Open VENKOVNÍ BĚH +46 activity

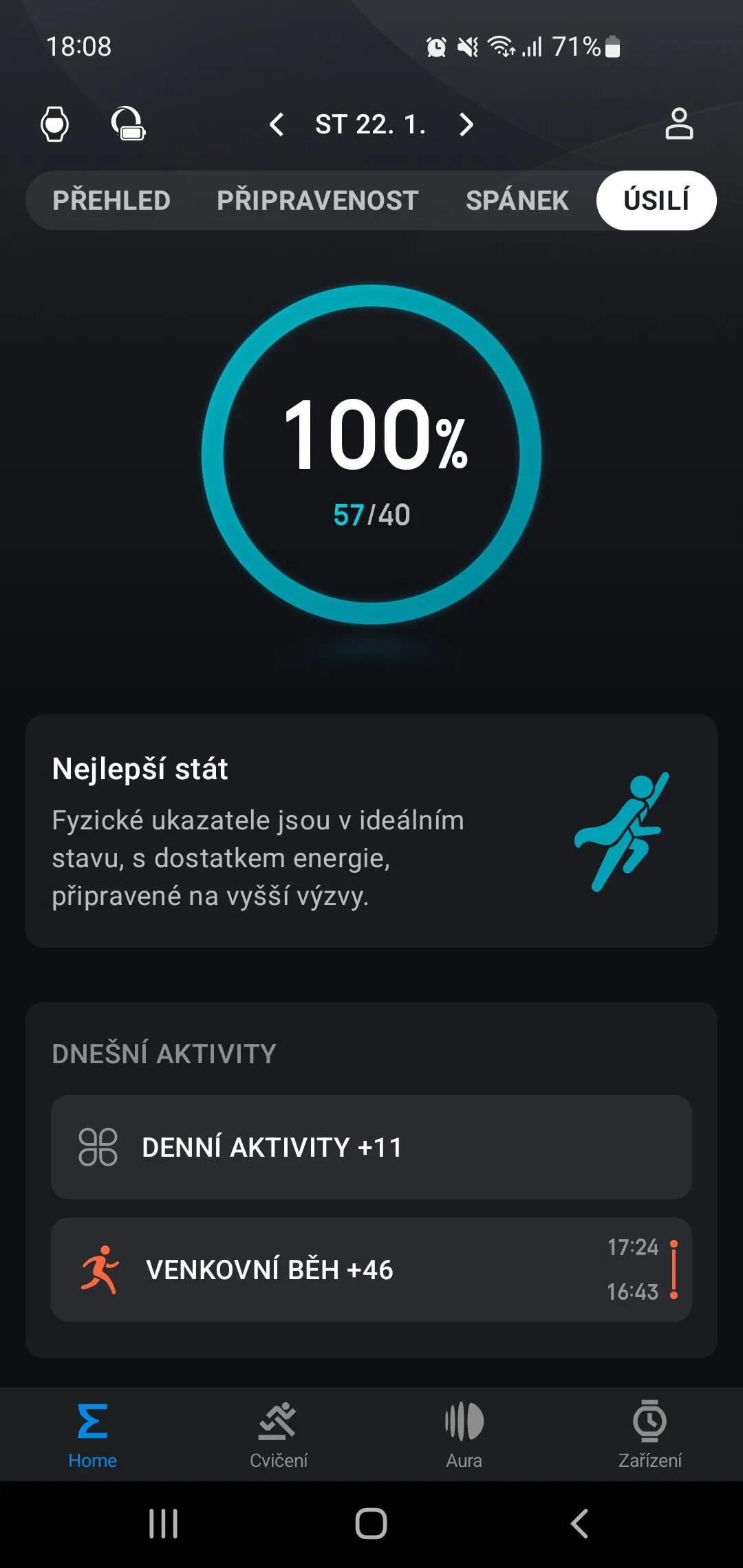tap(371, 1270)
